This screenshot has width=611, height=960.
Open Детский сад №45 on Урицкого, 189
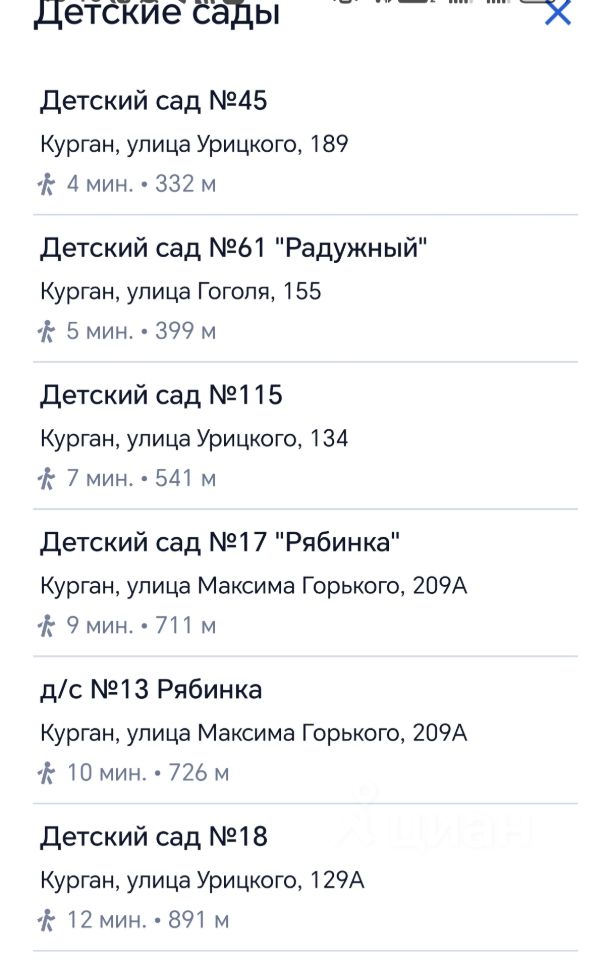pyautogui.click(x=305, y=142)
